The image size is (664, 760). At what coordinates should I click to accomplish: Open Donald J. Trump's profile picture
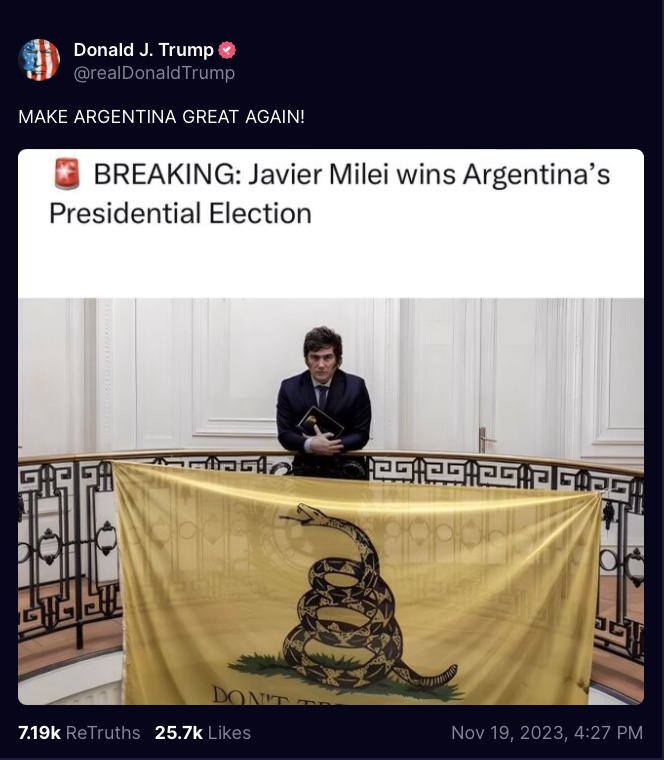[x=39, y=60]
